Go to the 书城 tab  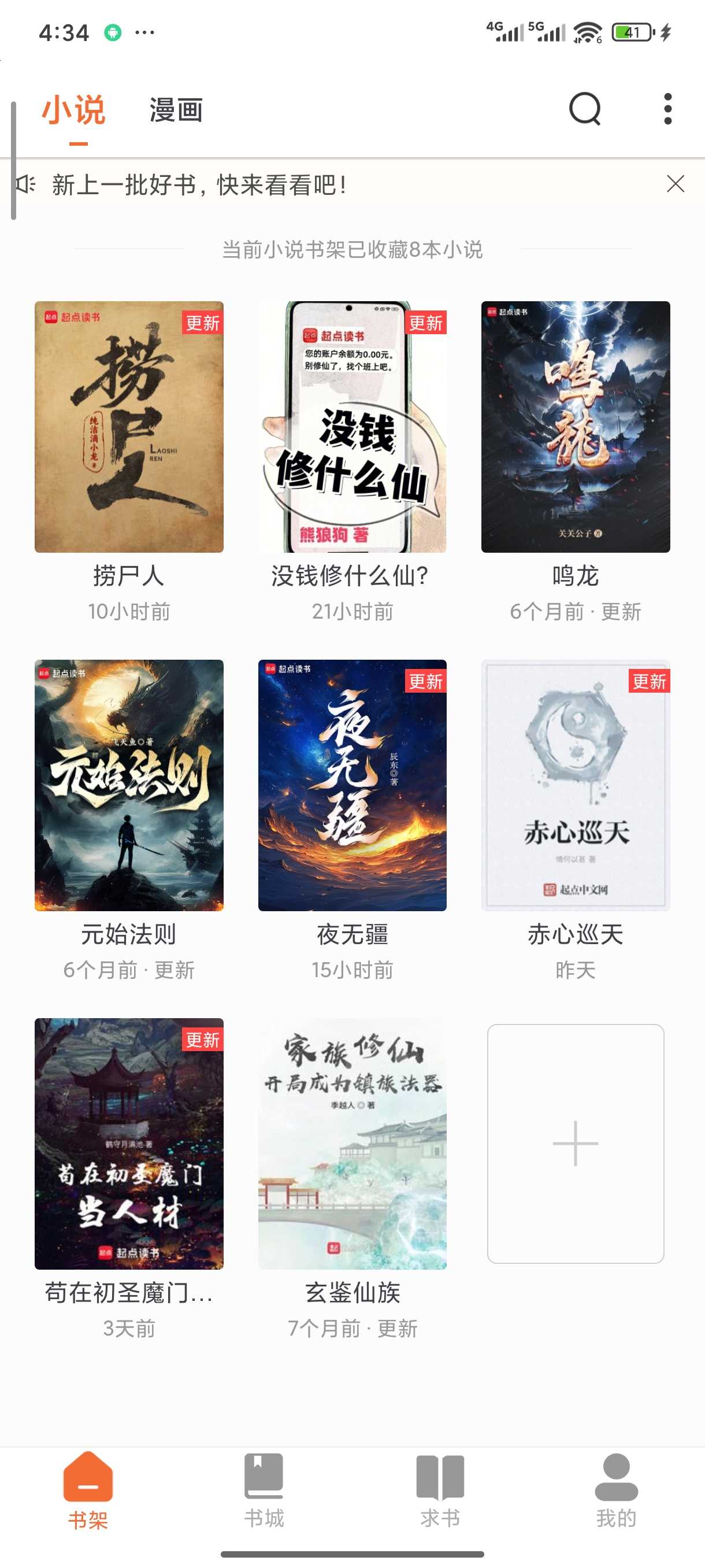(264, 1491)
